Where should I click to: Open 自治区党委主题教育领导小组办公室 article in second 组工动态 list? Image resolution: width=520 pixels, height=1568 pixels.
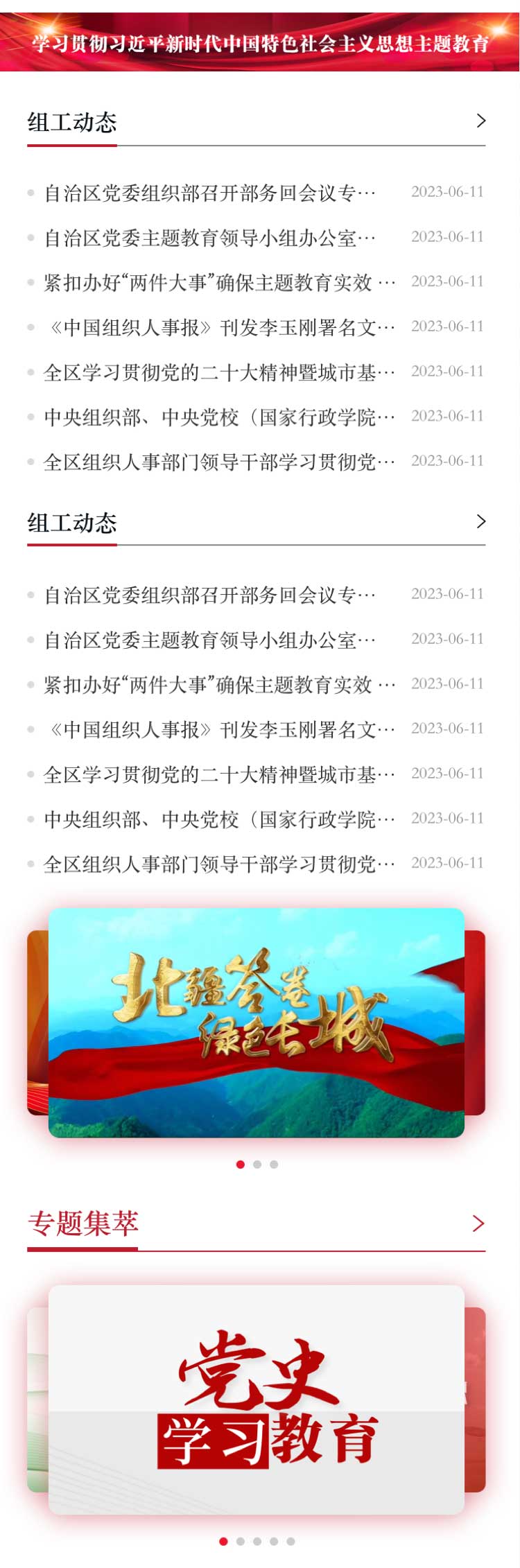(209, 640)
